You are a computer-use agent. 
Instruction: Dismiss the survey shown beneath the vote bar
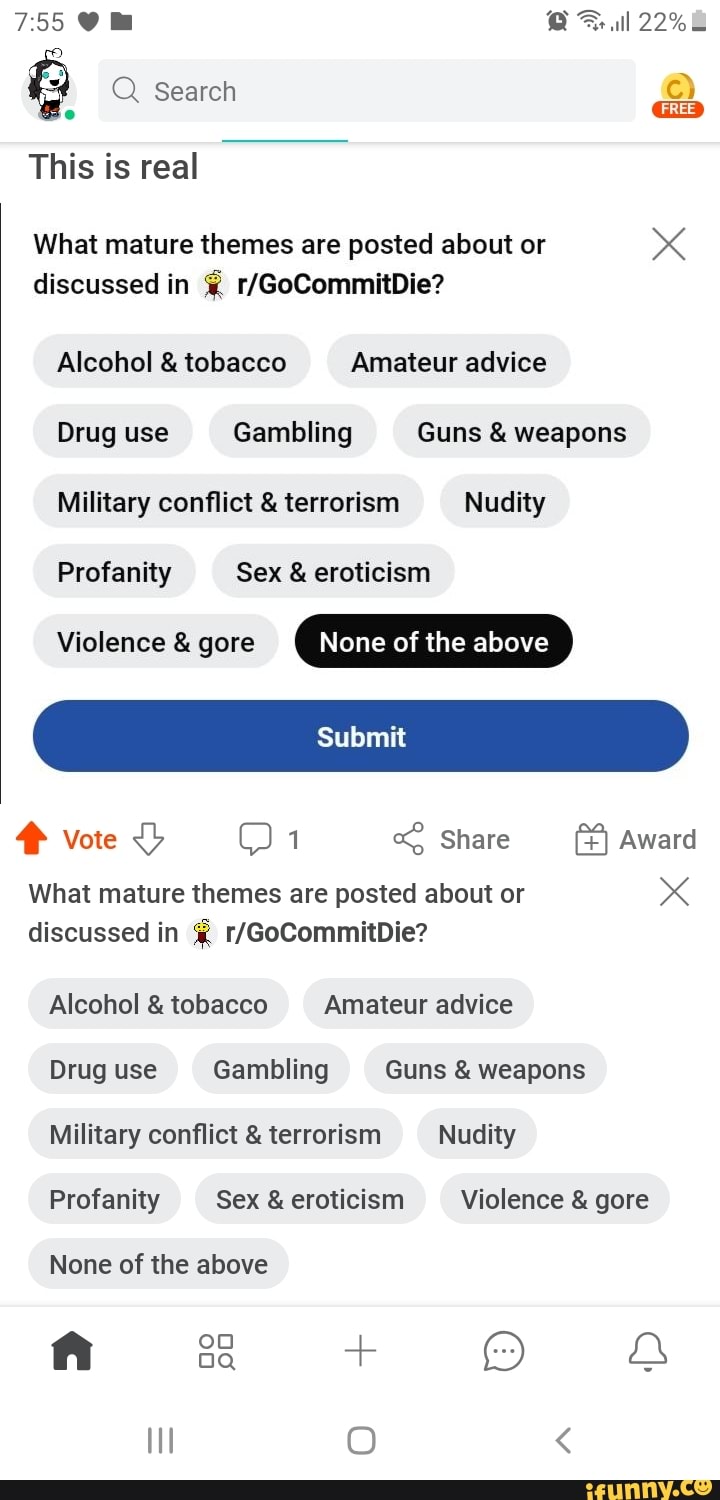click(675, 891)
